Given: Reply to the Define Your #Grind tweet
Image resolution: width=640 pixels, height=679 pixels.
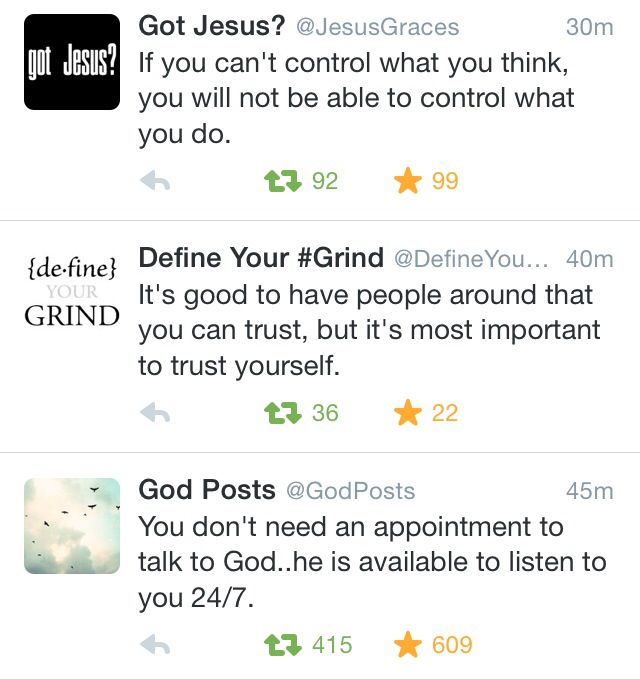Looking at the screenshot, I should pyautogui.click(x=155, y=413).
